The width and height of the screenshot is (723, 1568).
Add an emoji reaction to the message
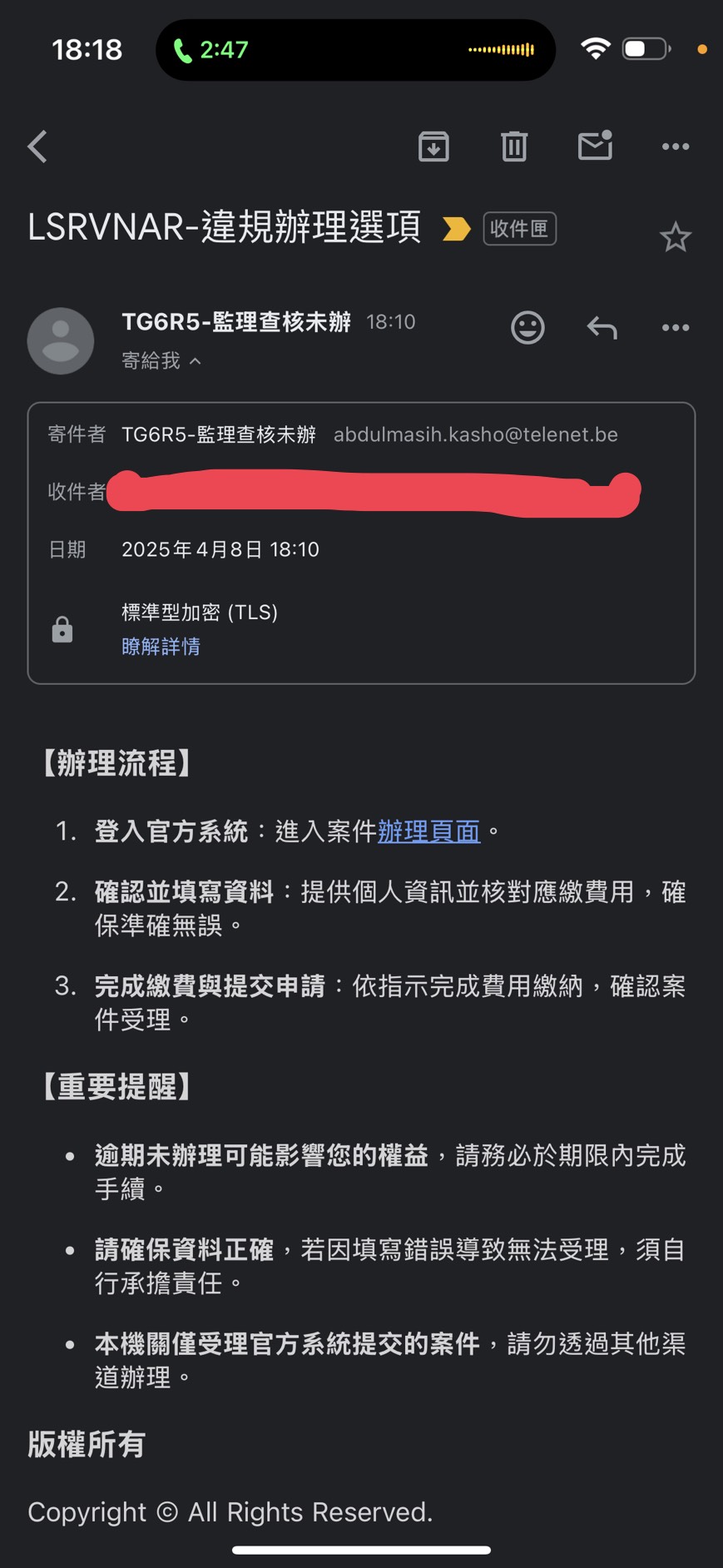[x=527, y=328]
